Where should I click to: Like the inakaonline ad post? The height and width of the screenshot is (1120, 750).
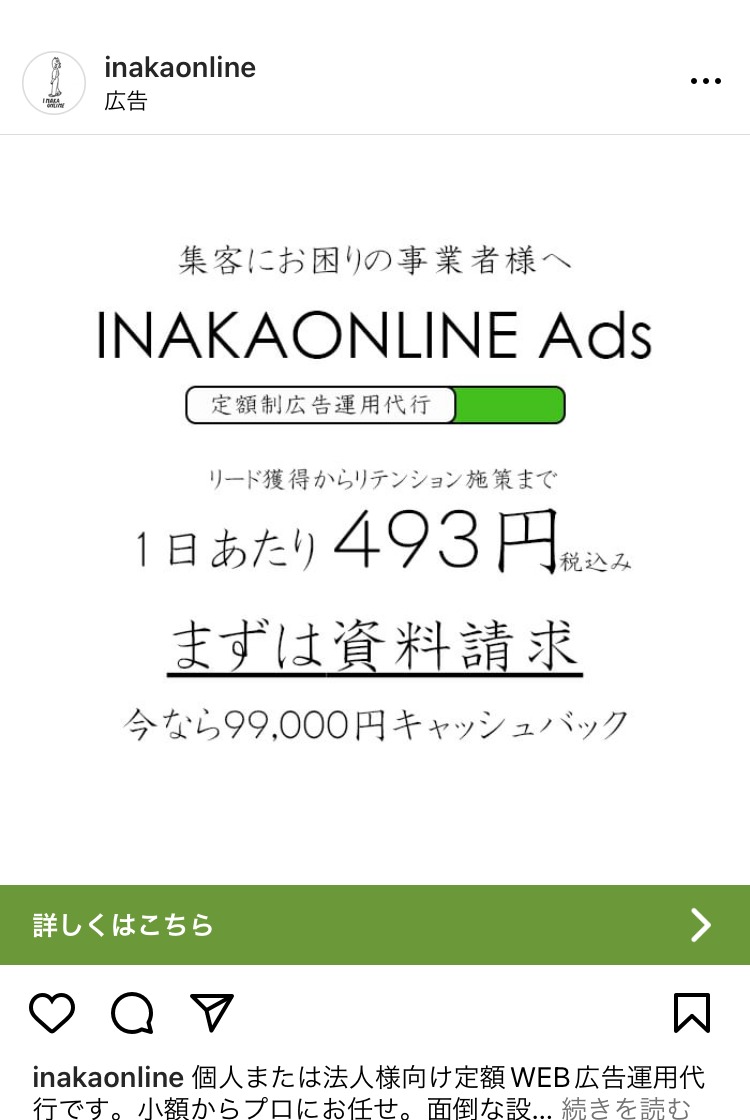click(52, 1013)
